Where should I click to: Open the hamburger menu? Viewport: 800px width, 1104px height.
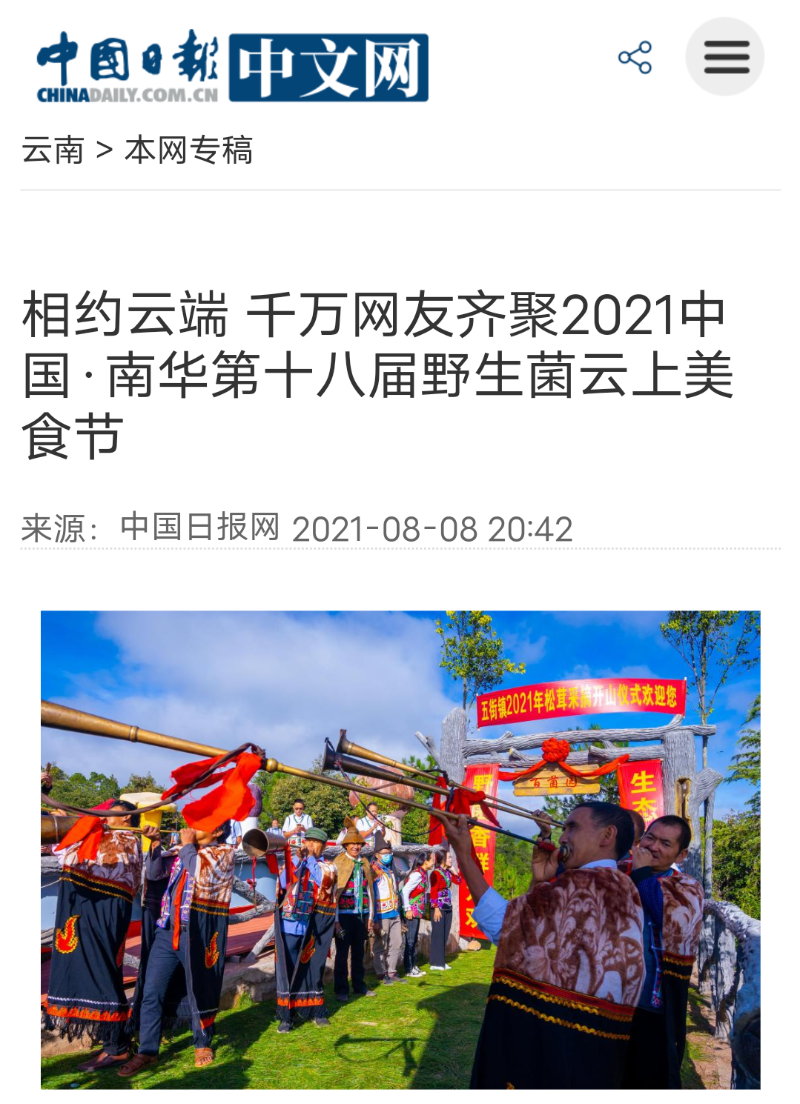(x=726, y=57)
